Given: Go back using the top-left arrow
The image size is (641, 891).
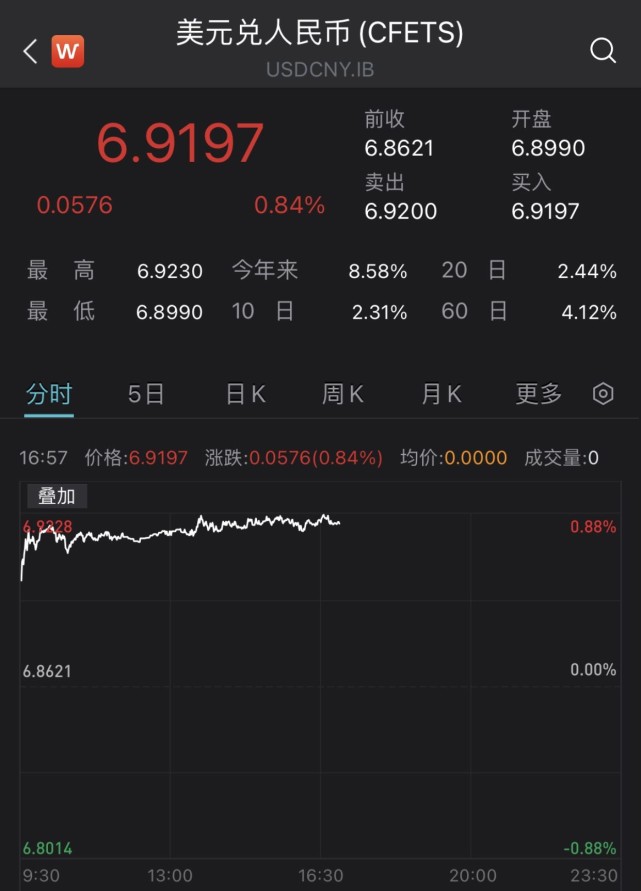Looking at the screenshot, I should pyautogui.click(x=30, y=51).
